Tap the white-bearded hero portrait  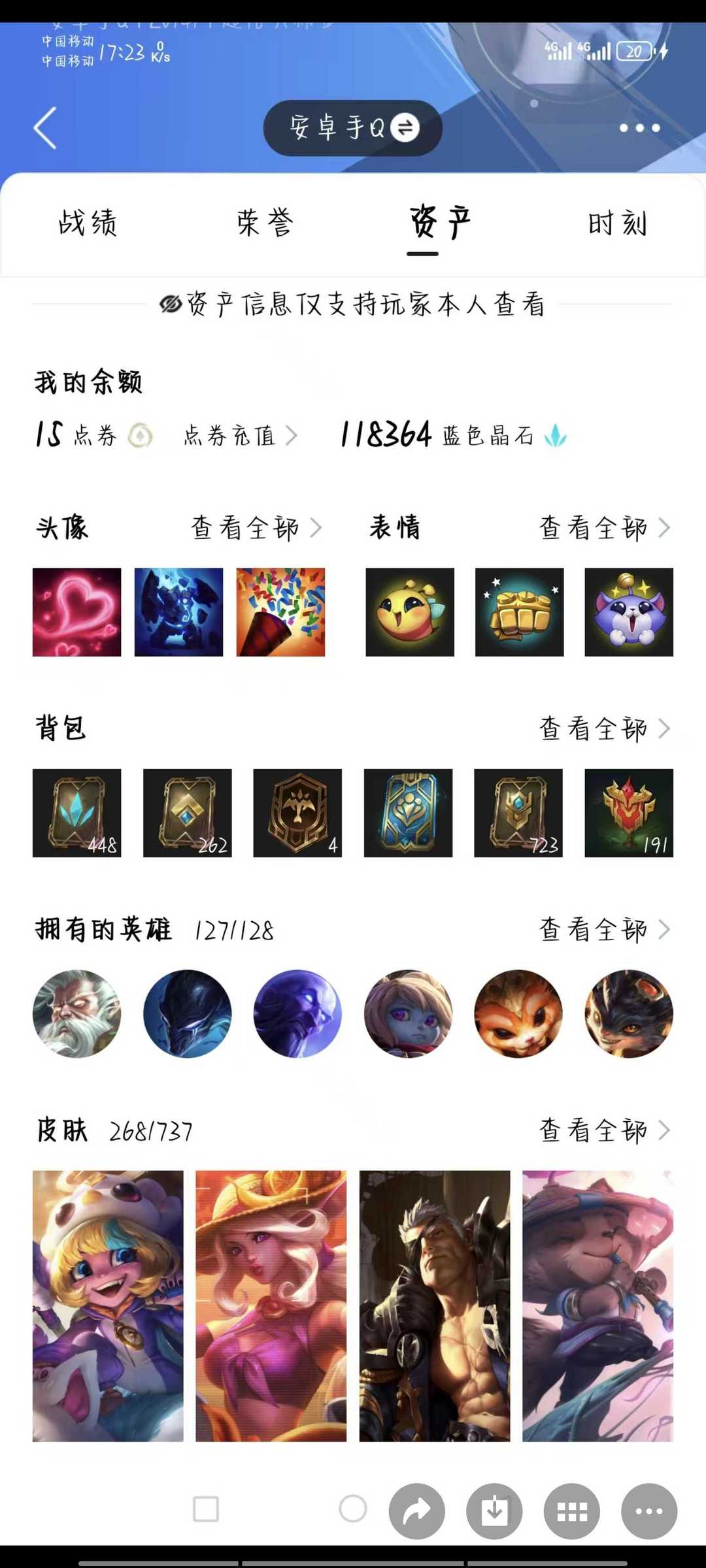77,1013
